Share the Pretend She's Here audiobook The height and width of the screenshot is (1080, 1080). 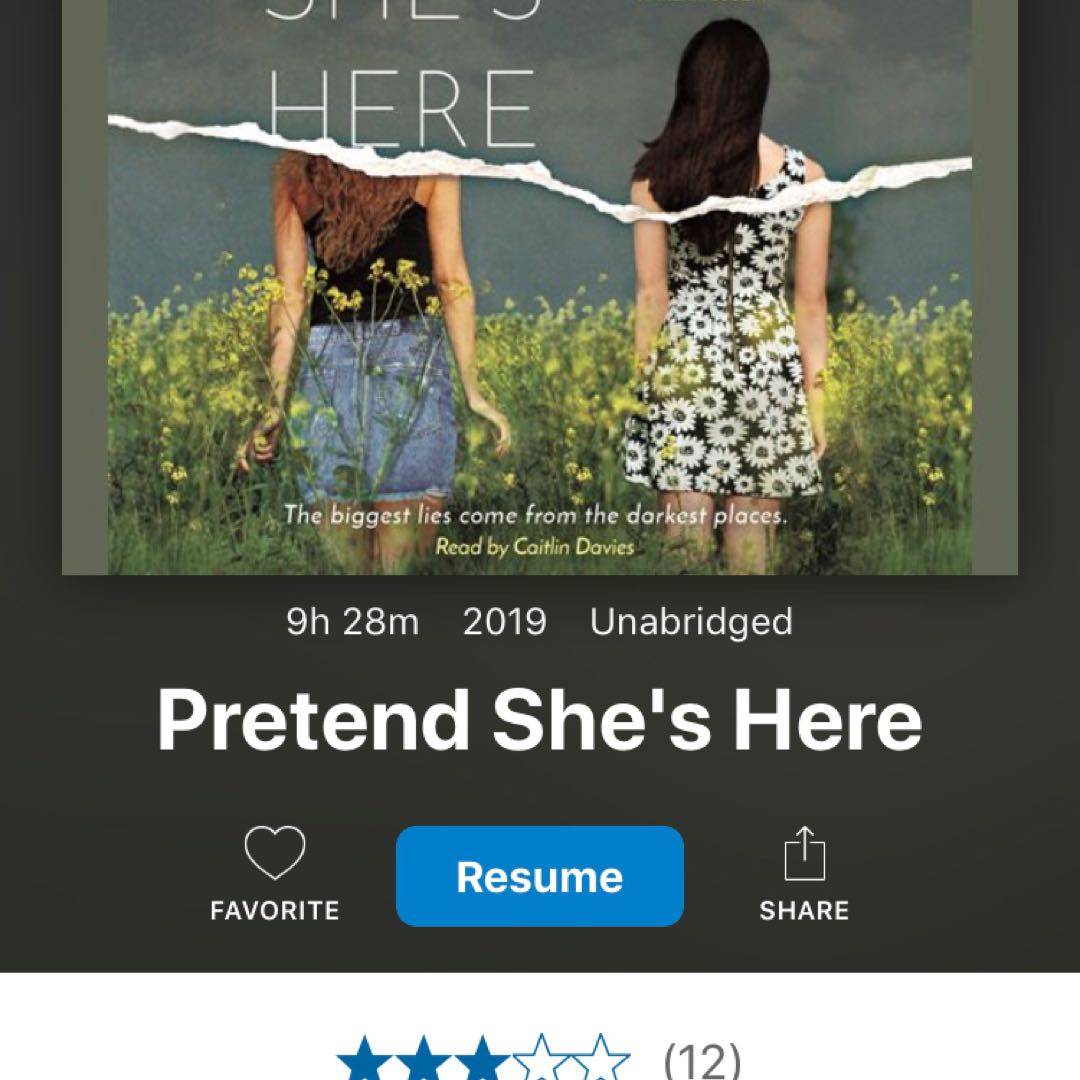pyautogui.click(x=803, y=873)
